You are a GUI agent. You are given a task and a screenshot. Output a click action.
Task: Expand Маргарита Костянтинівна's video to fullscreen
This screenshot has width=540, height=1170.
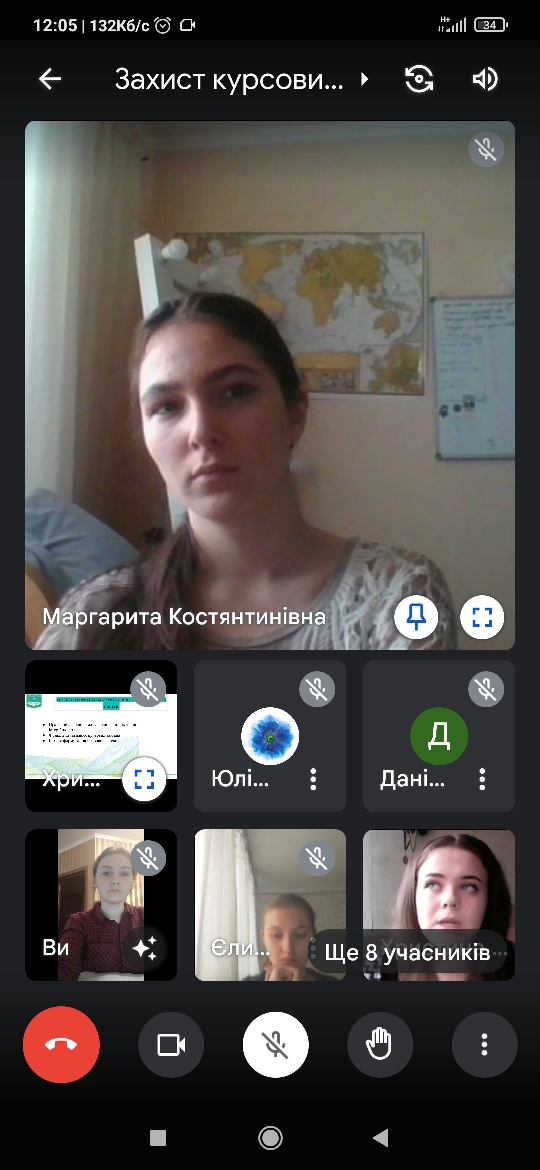(x=483, y=617)
